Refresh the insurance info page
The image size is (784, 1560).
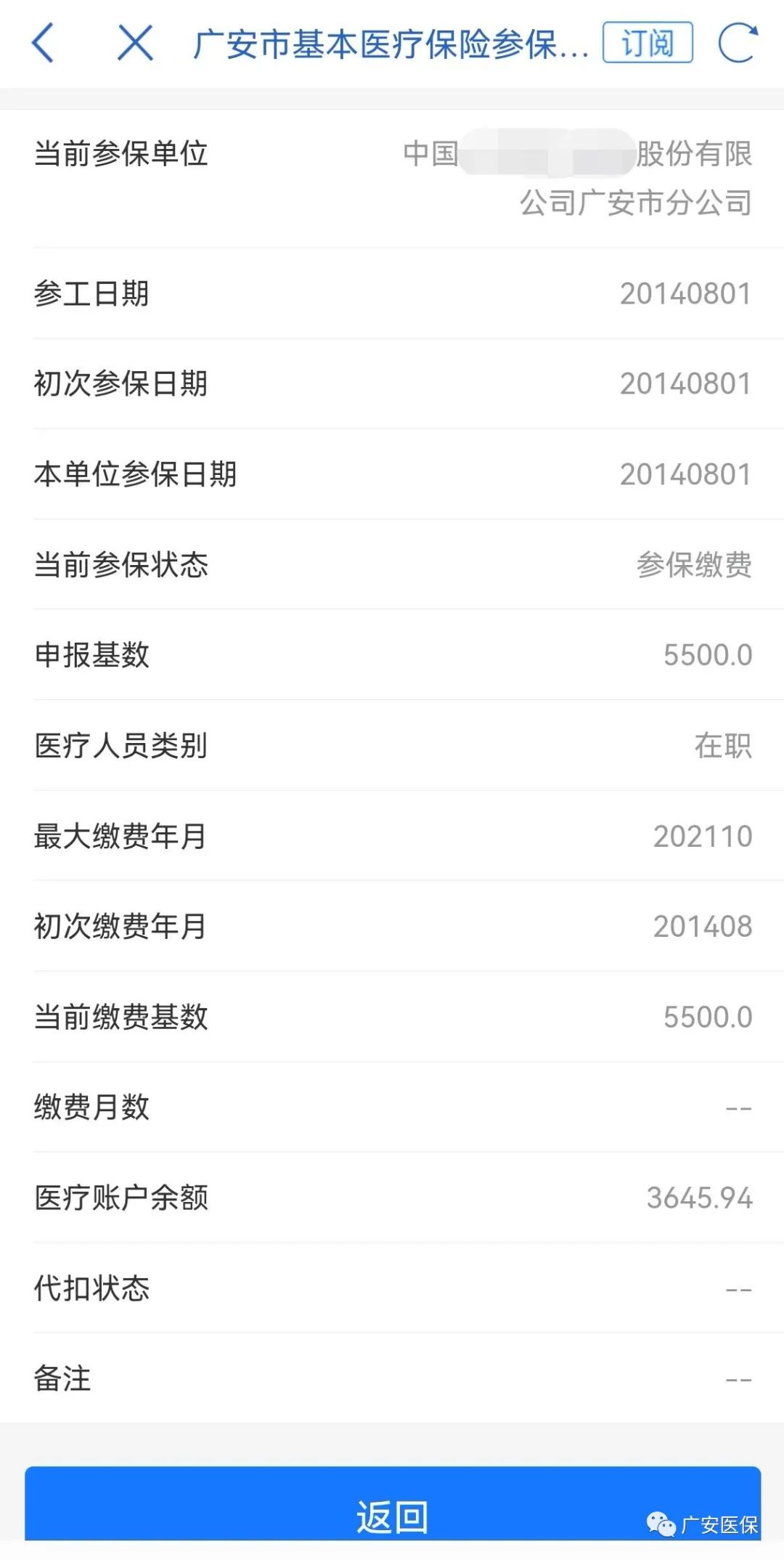click(738, 43)
